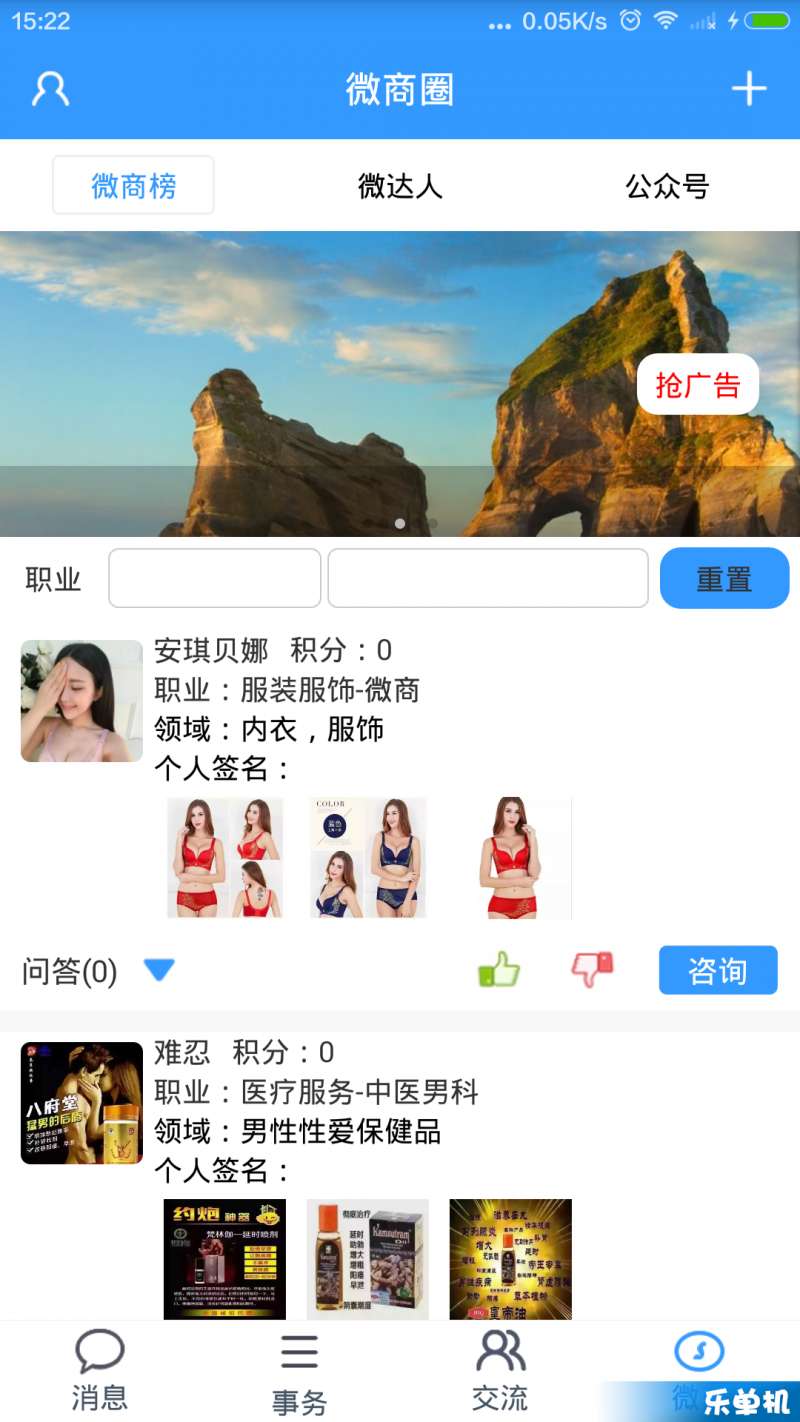Image resolution: width=800 pixels, height=1422 pixels.
Task: Open the first 职业 dropdown field
Action: pos(214,578)
